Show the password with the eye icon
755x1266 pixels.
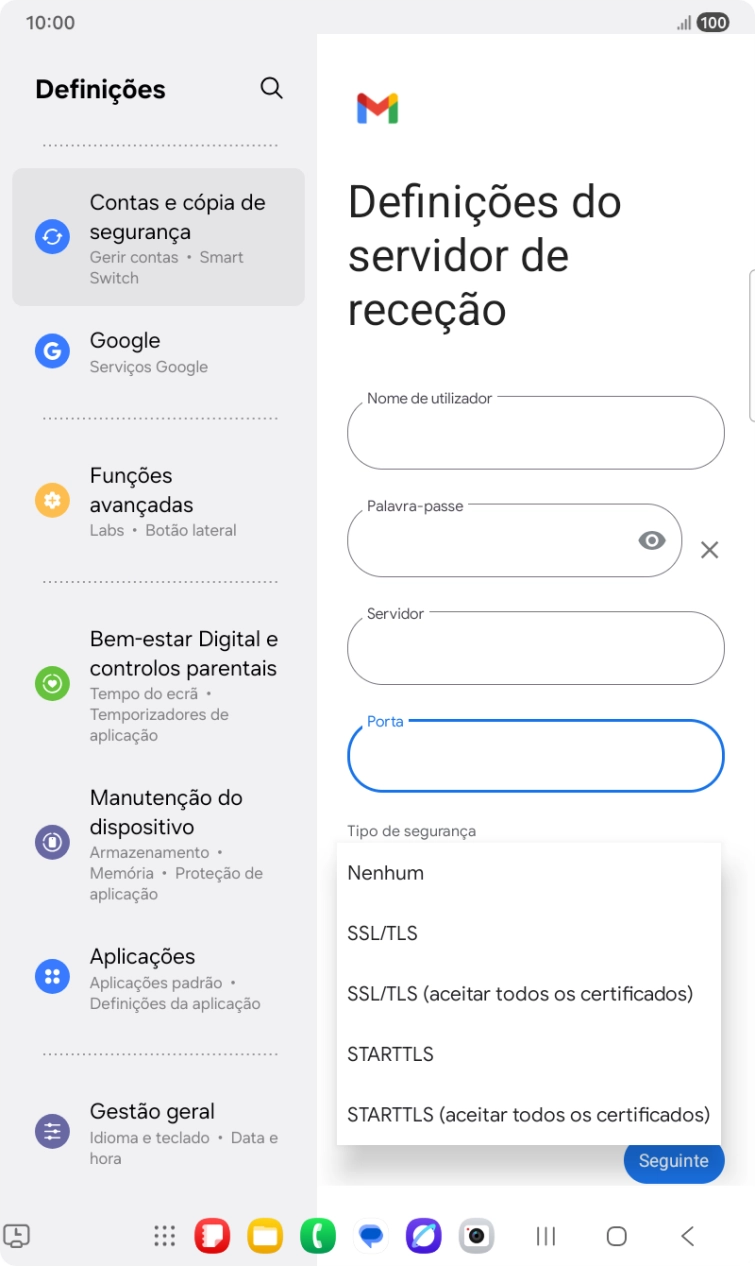click(x=652, y=541)
